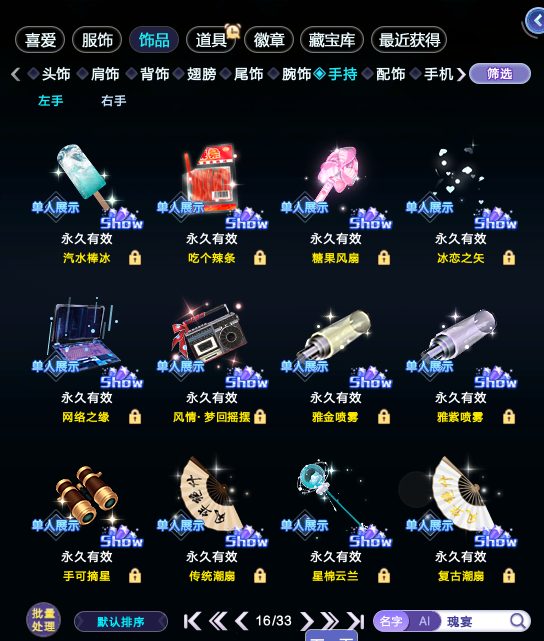Open 批量处理 batch handling
This screenshot has height=641, width=544.
click(x=43, y=620)
